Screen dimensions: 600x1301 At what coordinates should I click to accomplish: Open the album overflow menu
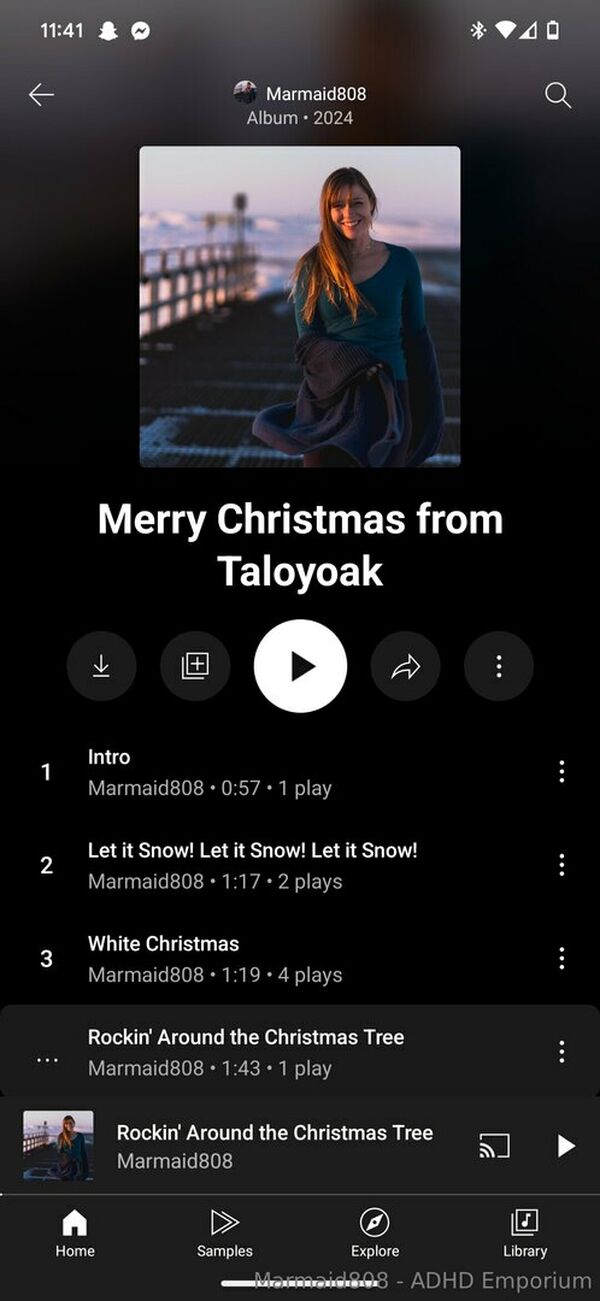pyautogui.click(x=499, y=666)
